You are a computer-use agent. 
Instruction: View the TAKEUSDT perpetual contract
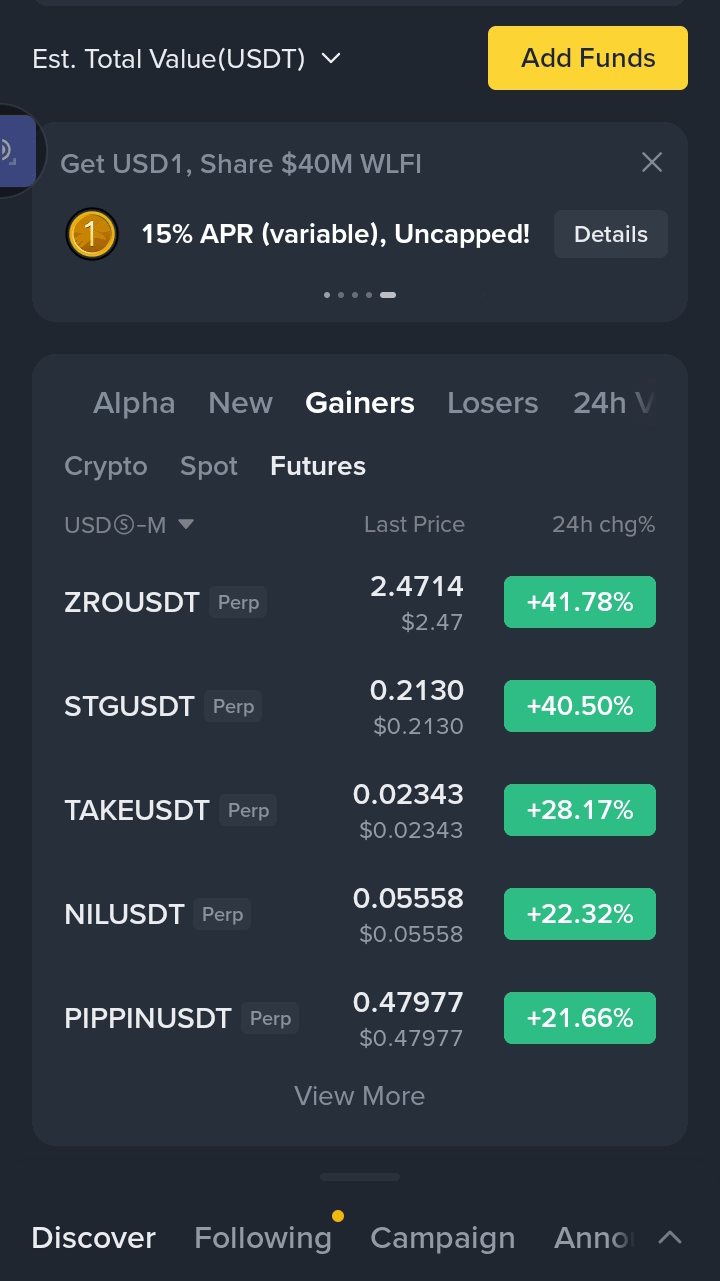137,811
